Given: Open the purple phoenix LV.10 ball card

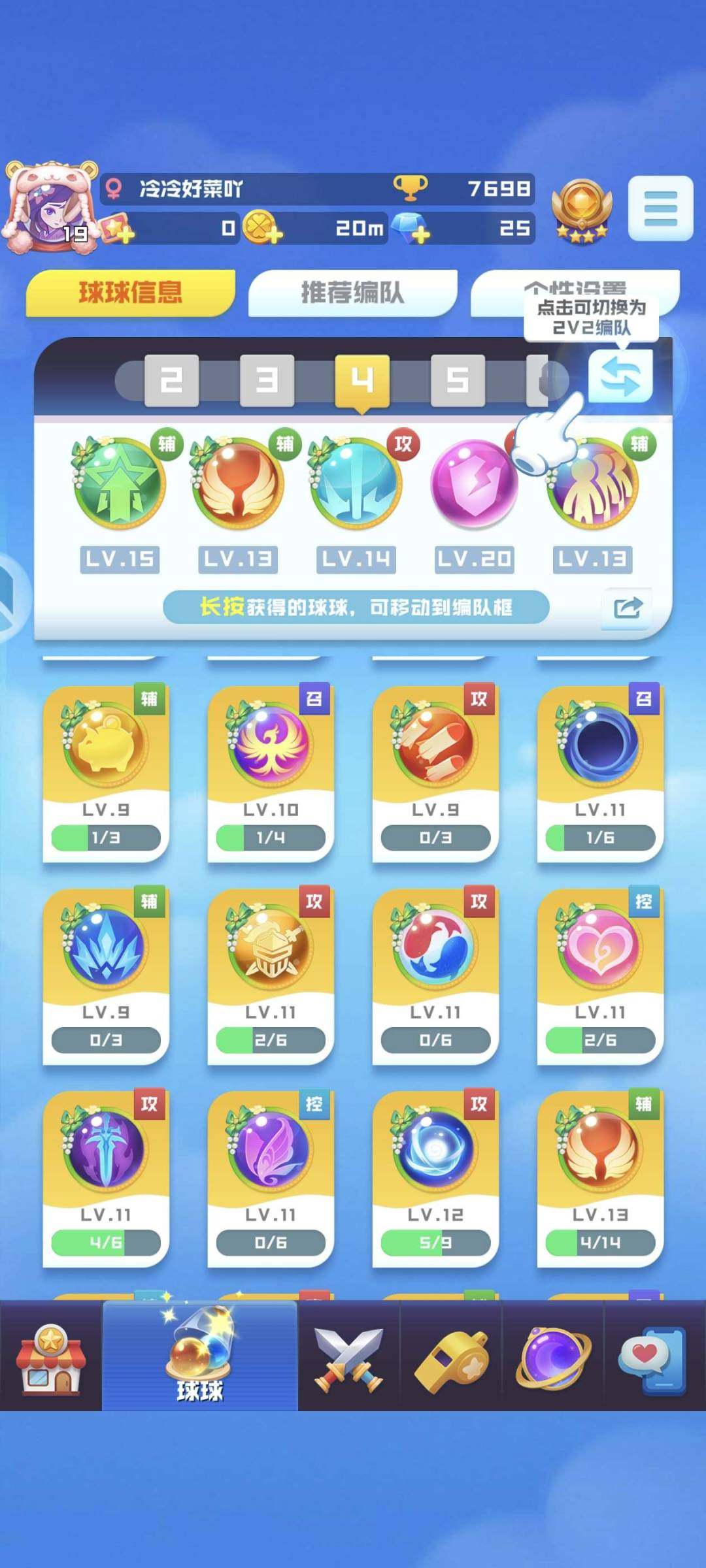Looking at the screenshot, I should (x=270, y=771).
